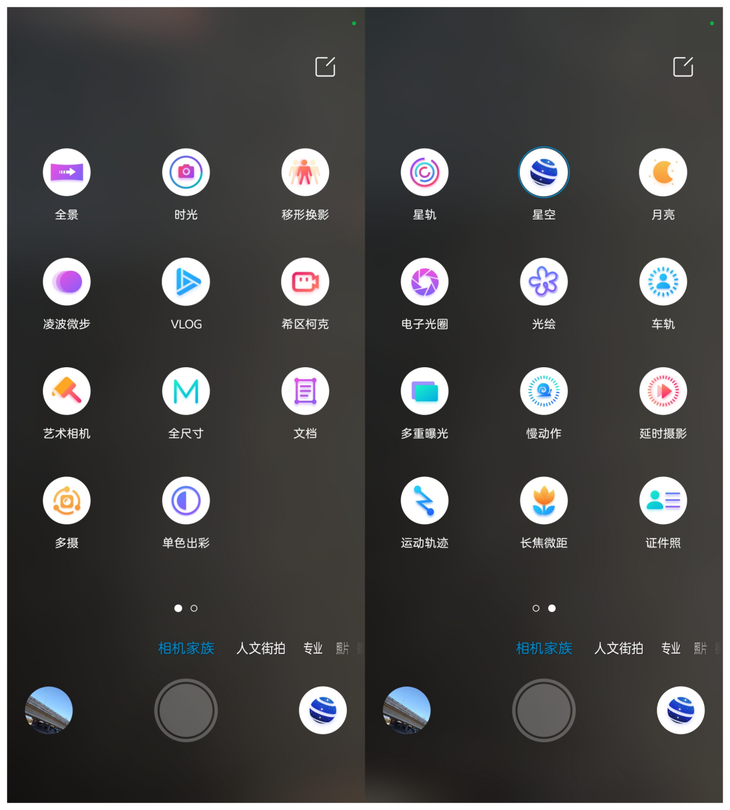Viewport: 730px width, 810px height.
Task: Open the 多摄 multi-camera mode
Action: 67,501
